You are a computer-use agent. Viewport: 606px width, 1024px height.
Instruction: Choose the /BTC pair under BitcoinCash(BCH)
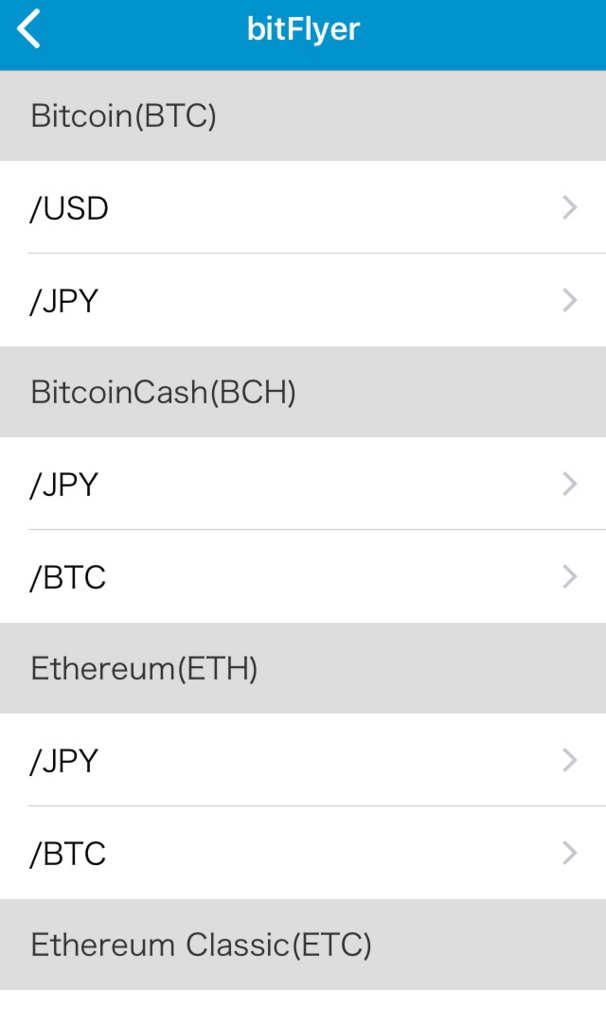(x=302, y=577)
